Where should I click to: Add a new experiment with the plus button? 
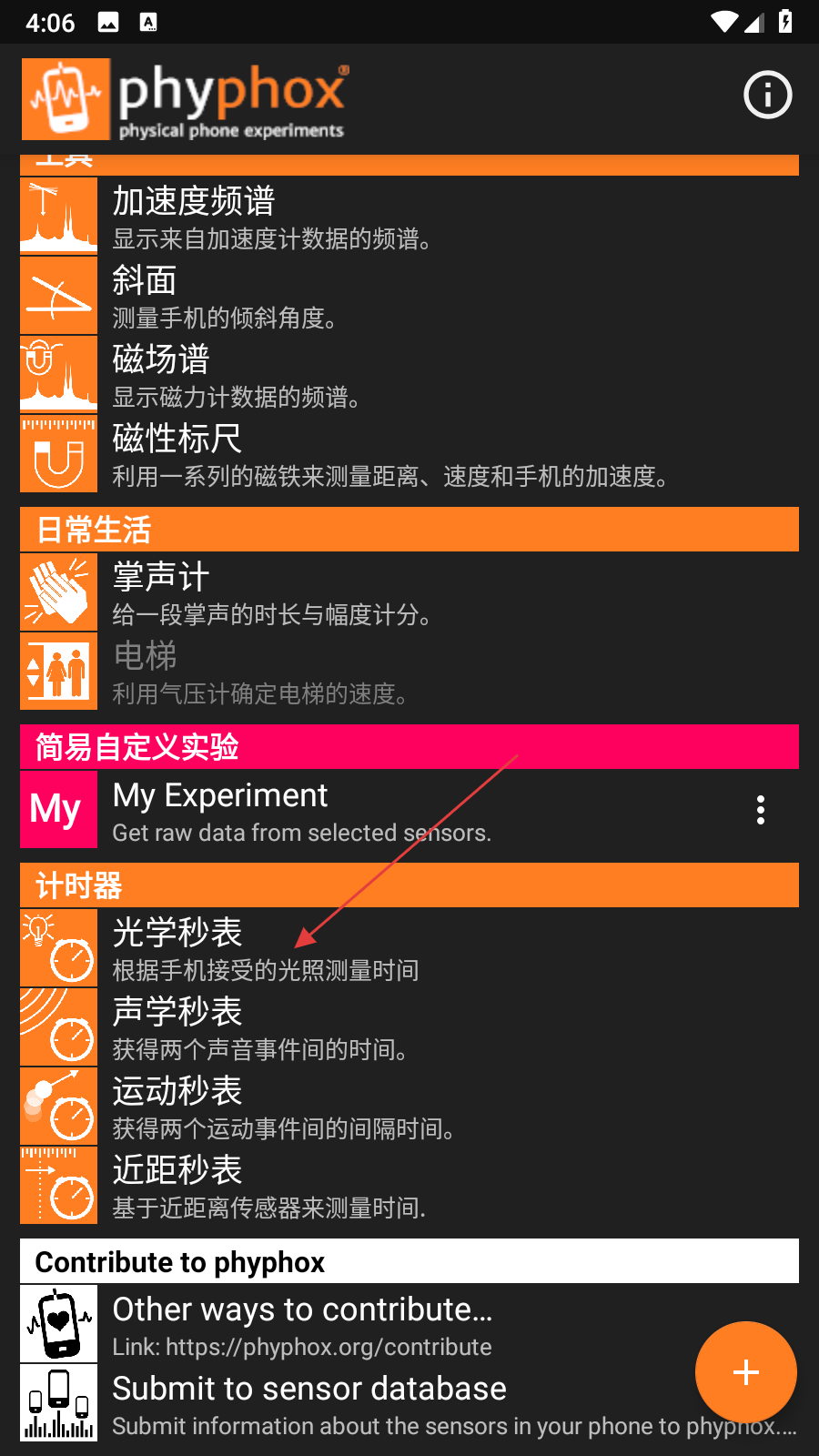coord(745,1372)
